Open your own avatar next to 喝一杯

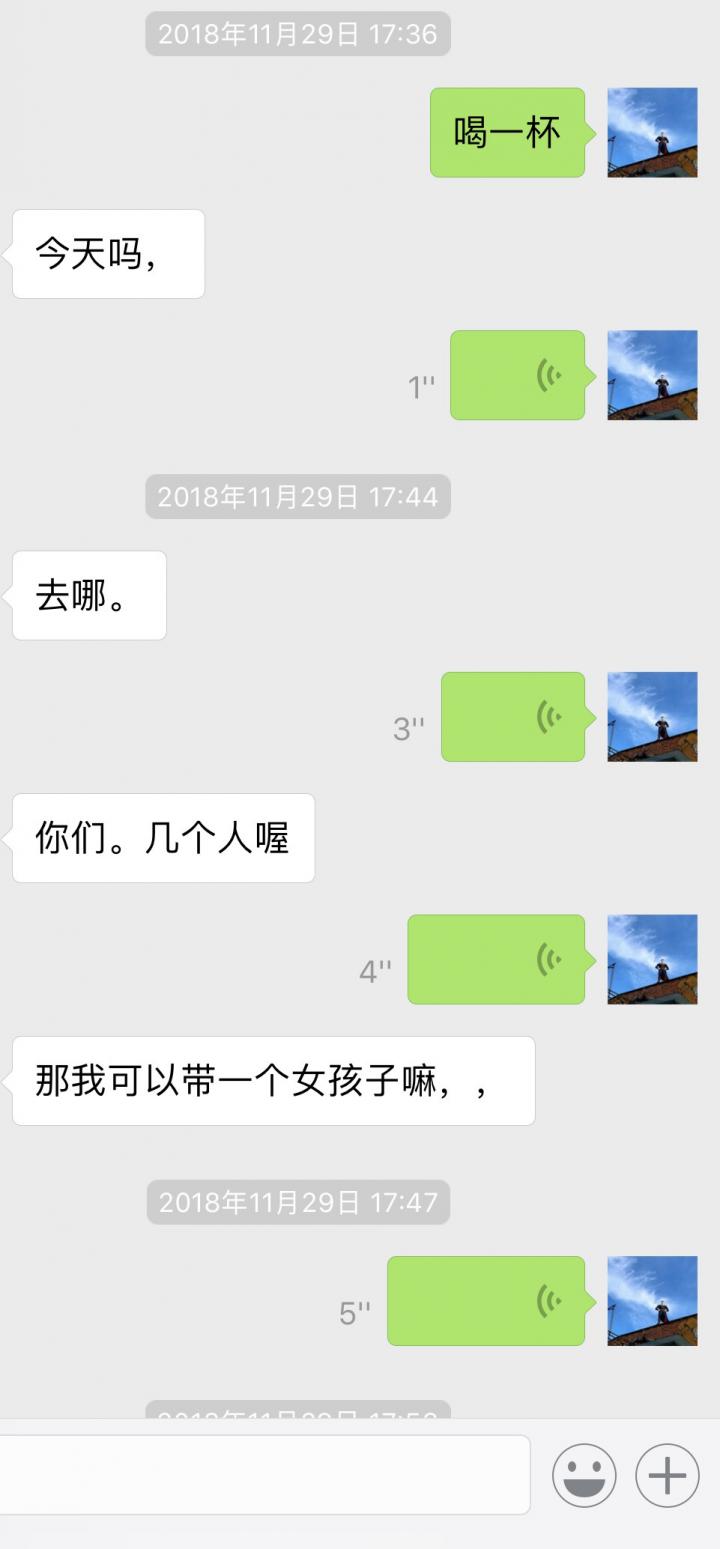point(651,133)
